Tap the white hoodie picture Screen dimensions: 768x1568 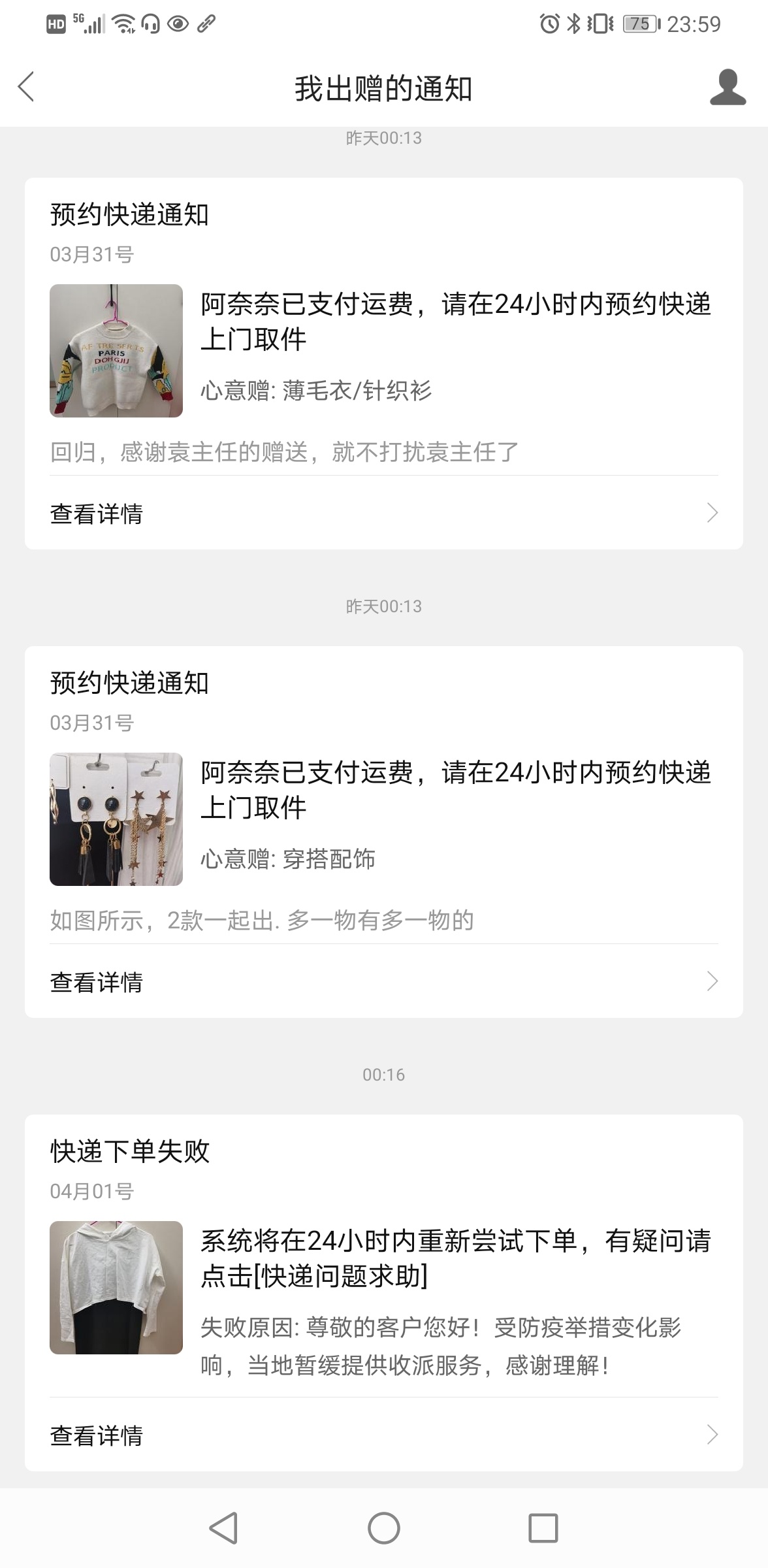pyautogui.click(x=116, y=1288)
